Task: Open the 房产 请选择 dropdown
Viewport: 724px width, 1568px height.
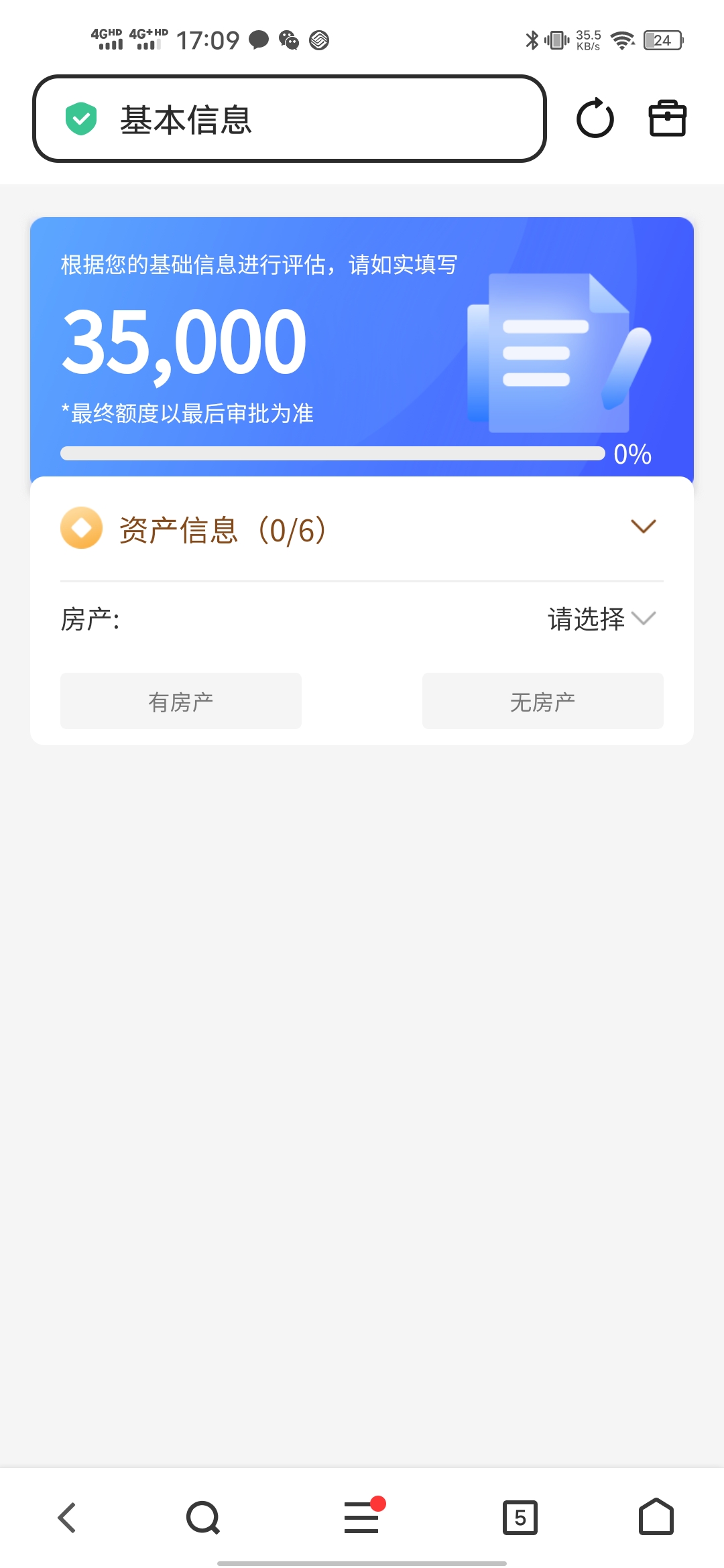Action: (x=601, y=618)
